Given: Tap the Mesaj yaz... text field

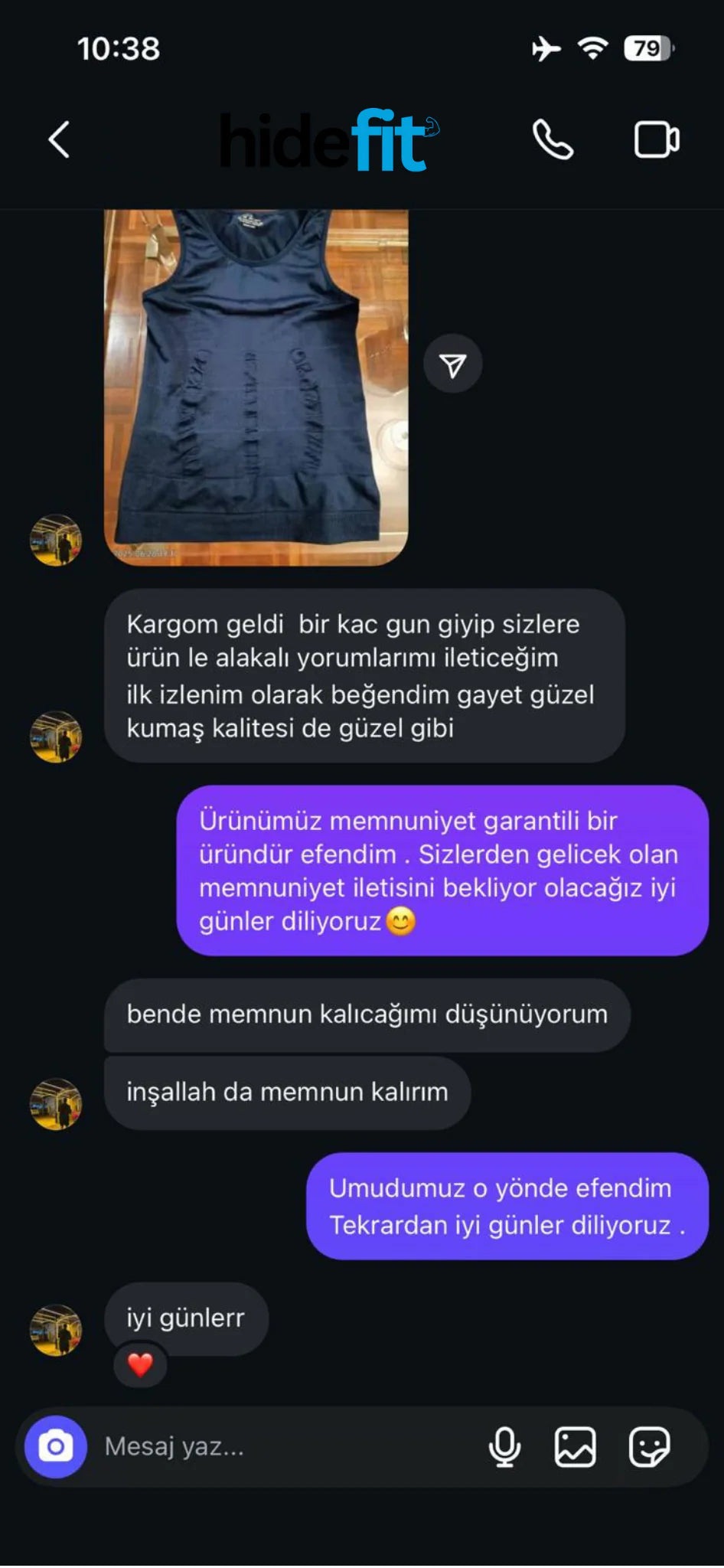Looking at the screenshot, I should pos(283,1446).
